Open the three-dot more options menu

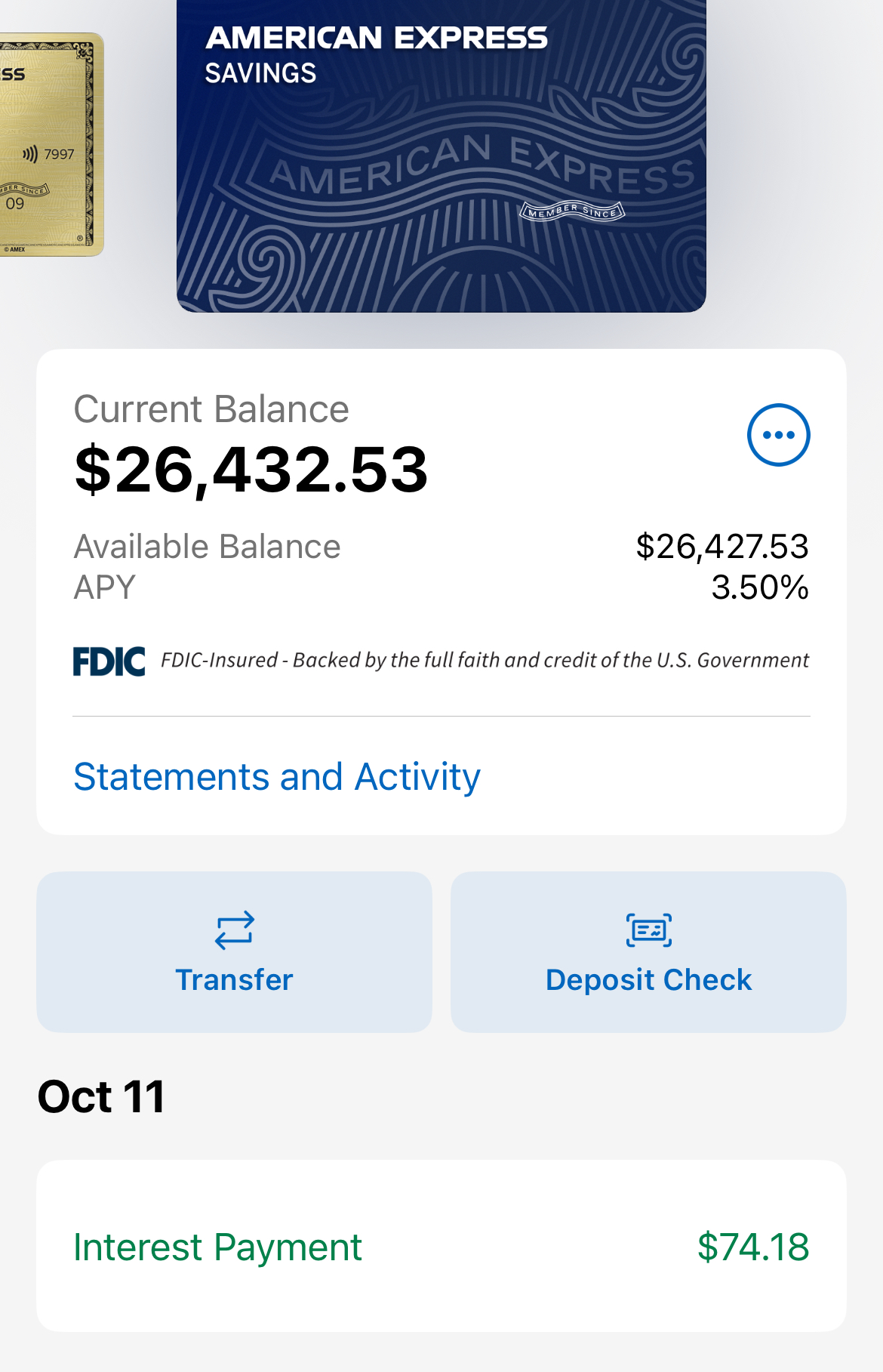(778, 435)
